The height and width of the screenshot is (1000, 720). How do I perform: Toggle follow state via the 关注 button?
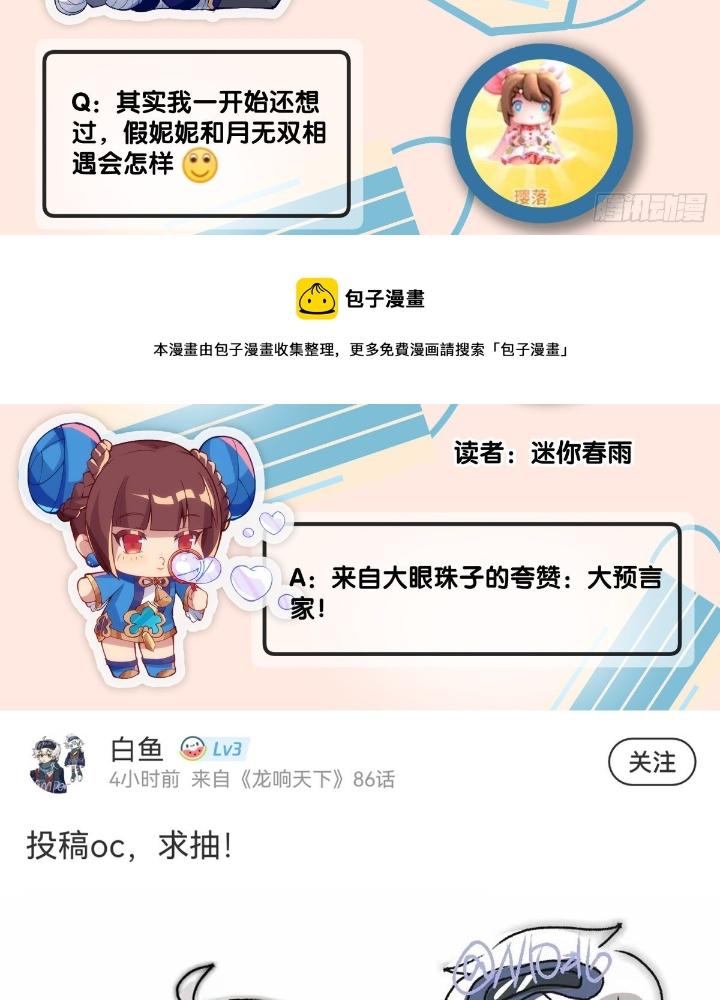pyautogui.click(x=650, y=762)
